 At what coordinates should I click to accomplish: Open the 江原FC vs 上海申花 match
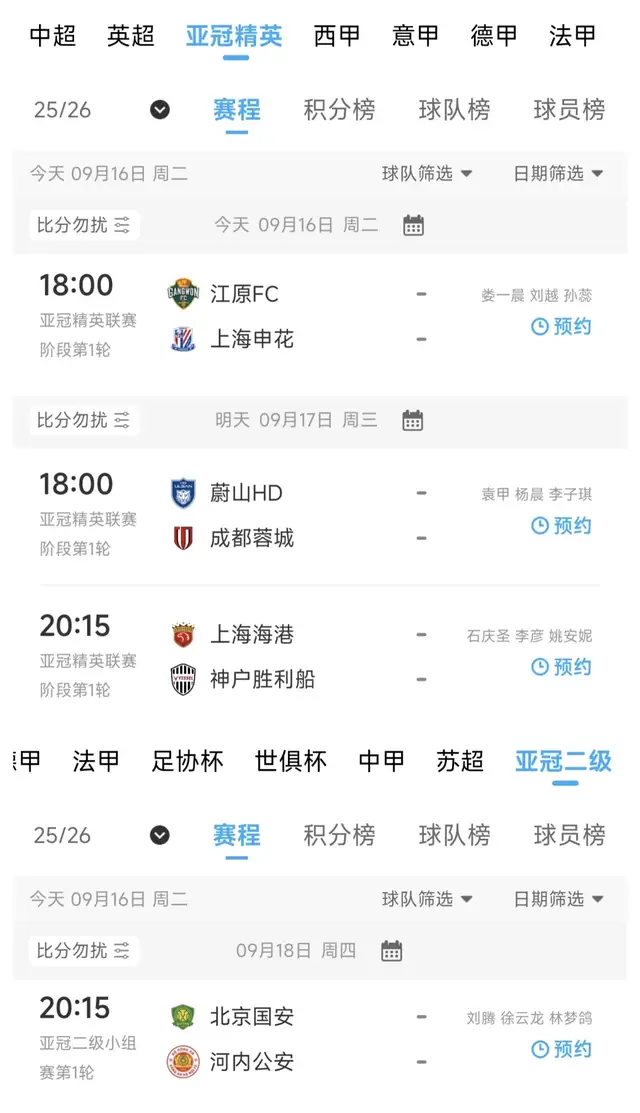coord(250,317)
